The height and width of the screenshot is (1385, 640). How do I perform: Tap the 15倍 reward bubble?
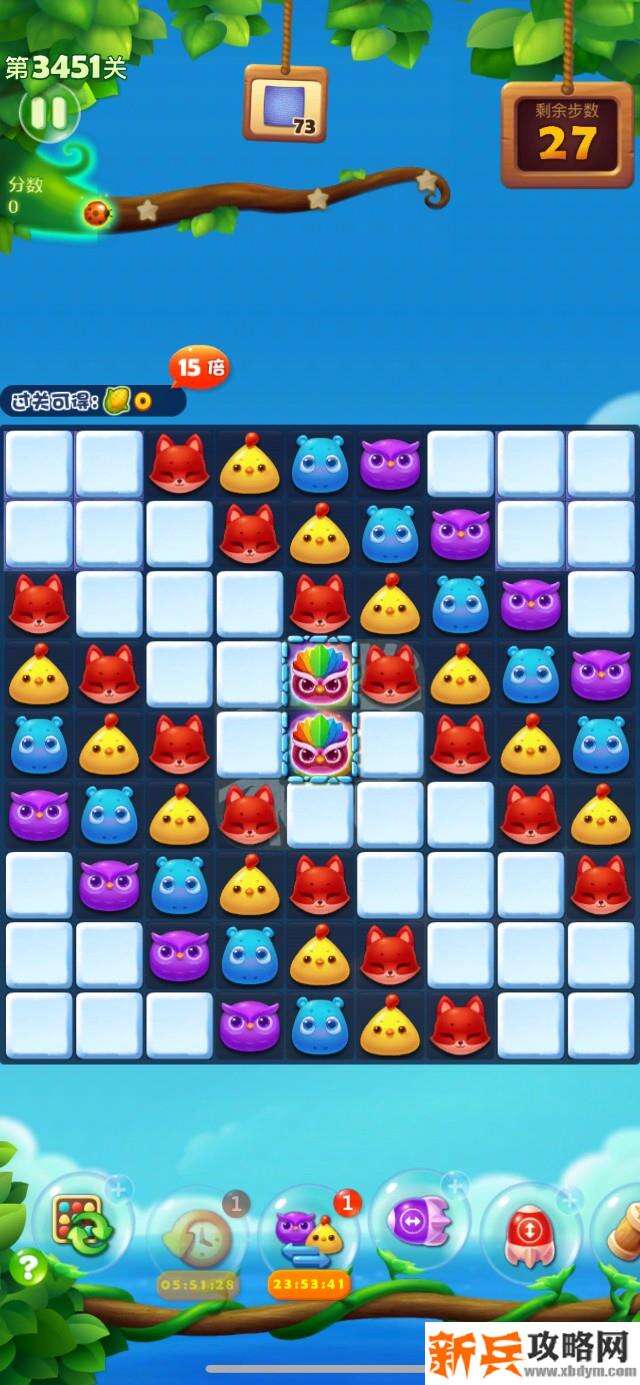[x=200, y=367]
